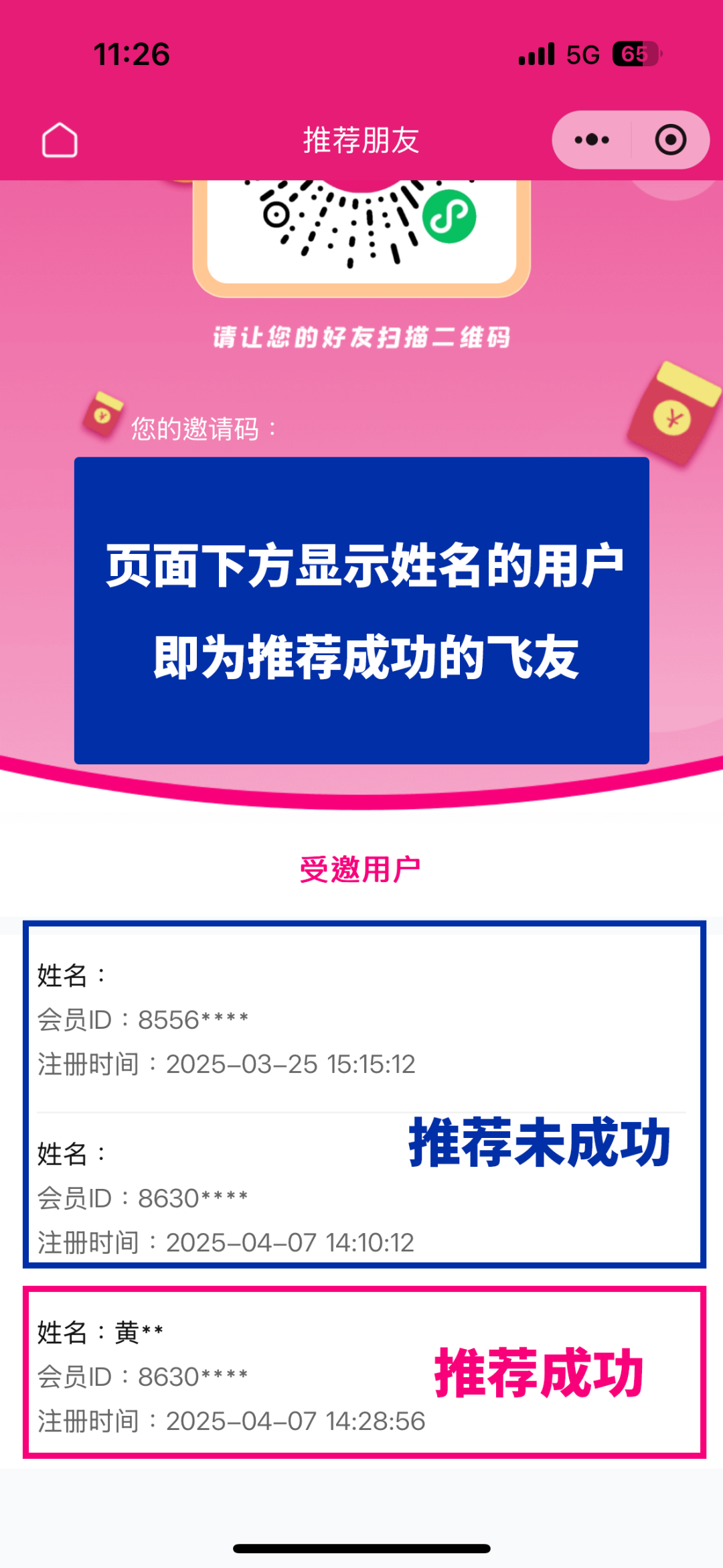Open the three-dot more options menu
The image size is (723, 1568).
(x=592, y=140)
